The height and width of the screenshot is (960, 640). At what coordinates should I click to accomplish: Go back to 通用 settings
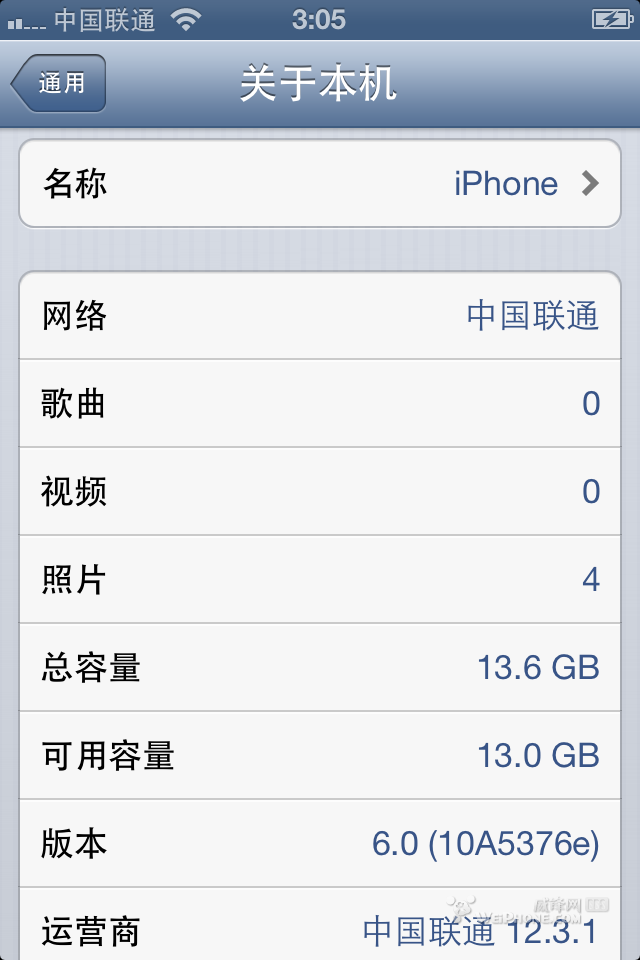[59, 83]
